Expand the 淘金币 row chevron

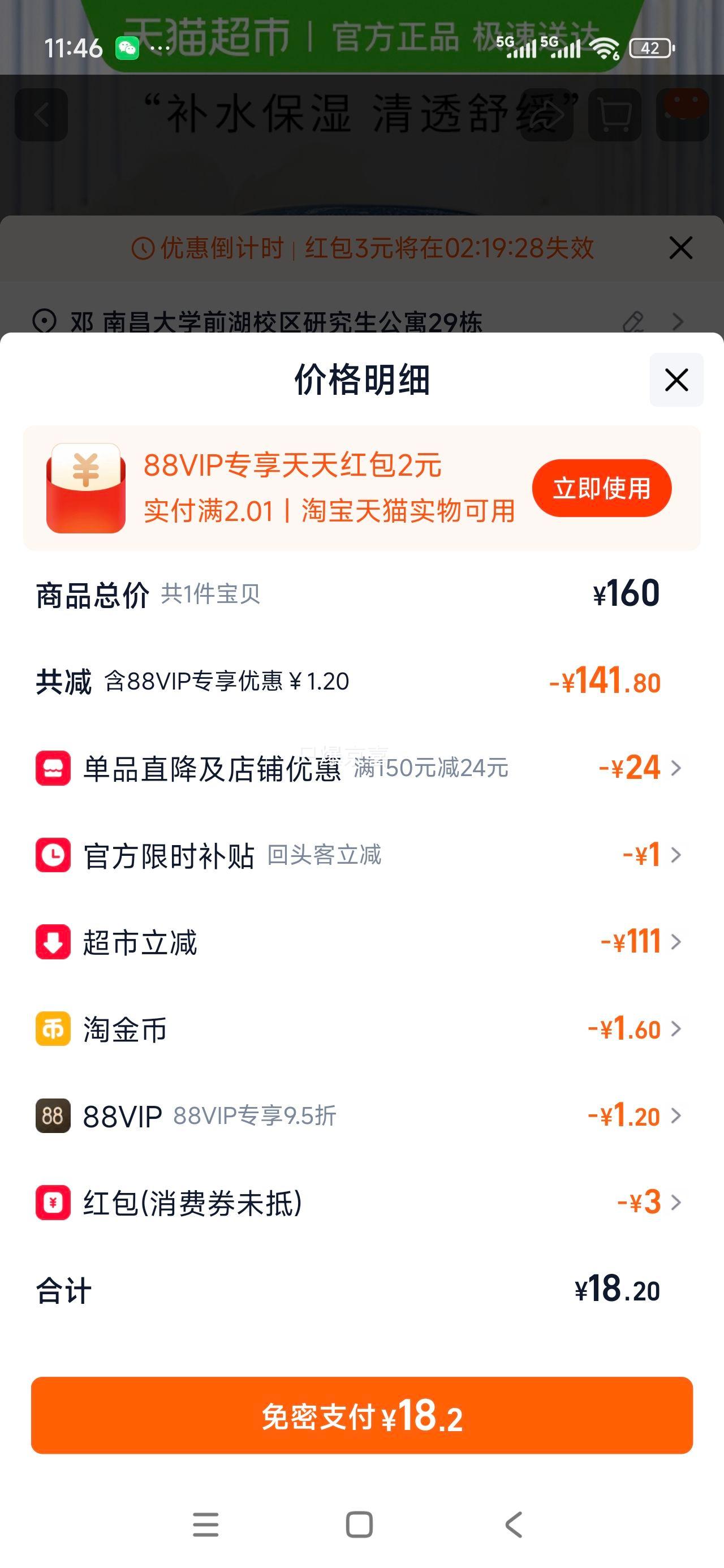[x=675, y=1029]
